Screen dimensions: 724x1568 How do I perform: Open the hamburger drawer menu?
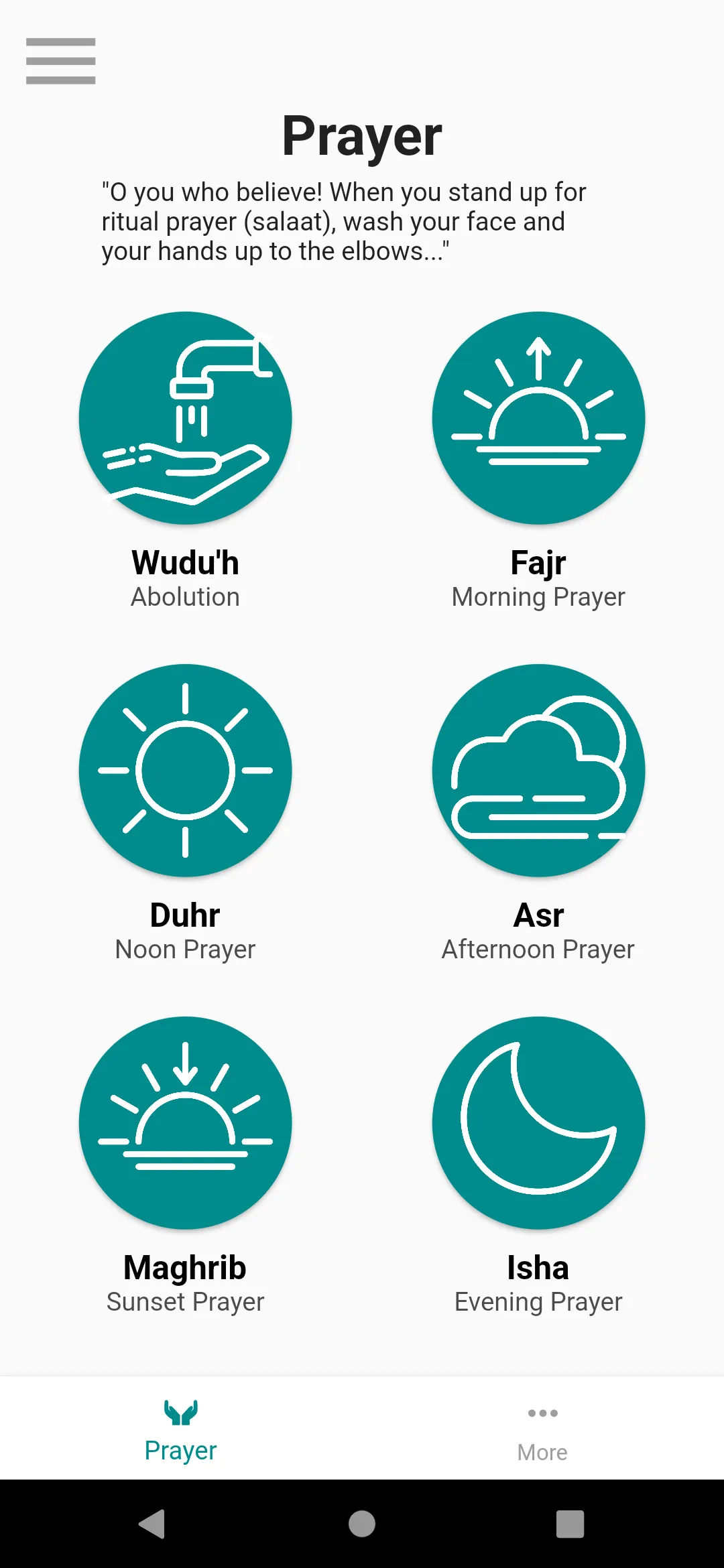[x=60, y=61]
